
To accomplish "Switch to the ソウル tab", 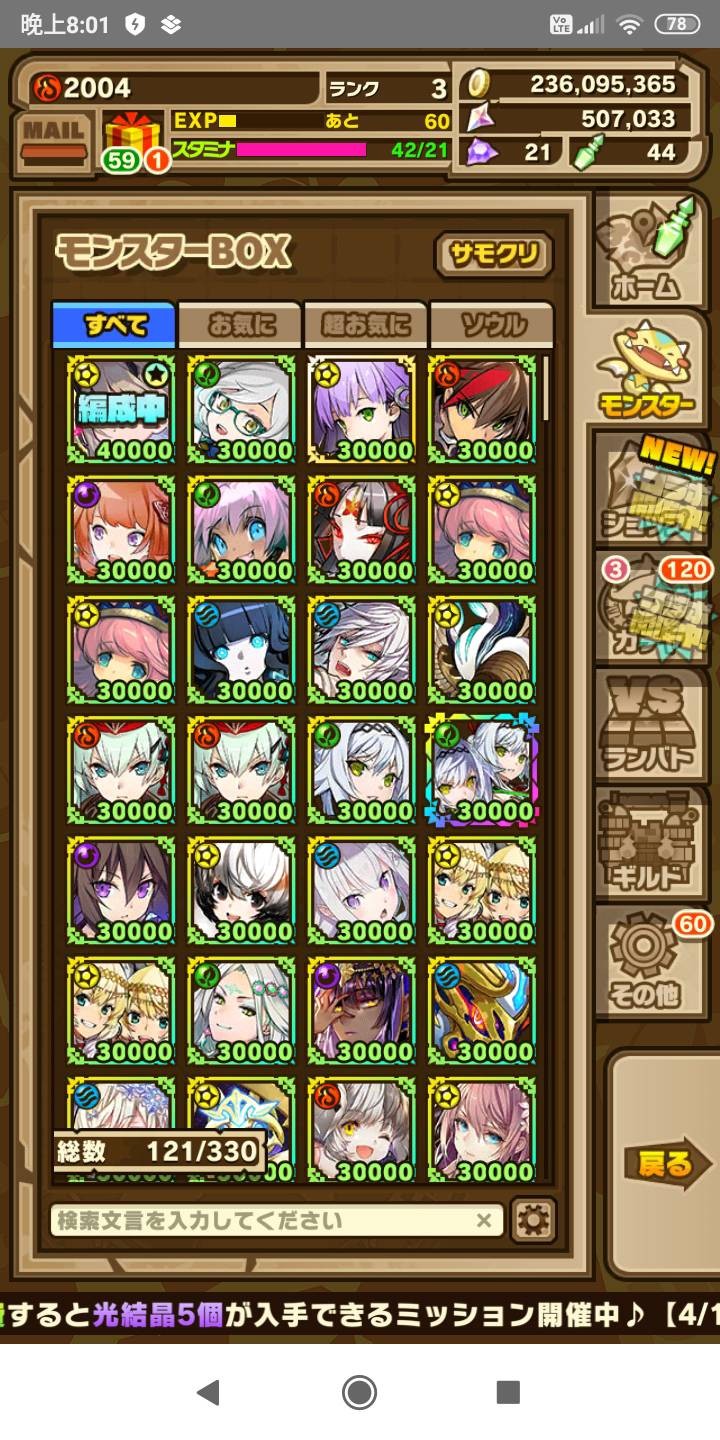I will (x=492, y=325).
